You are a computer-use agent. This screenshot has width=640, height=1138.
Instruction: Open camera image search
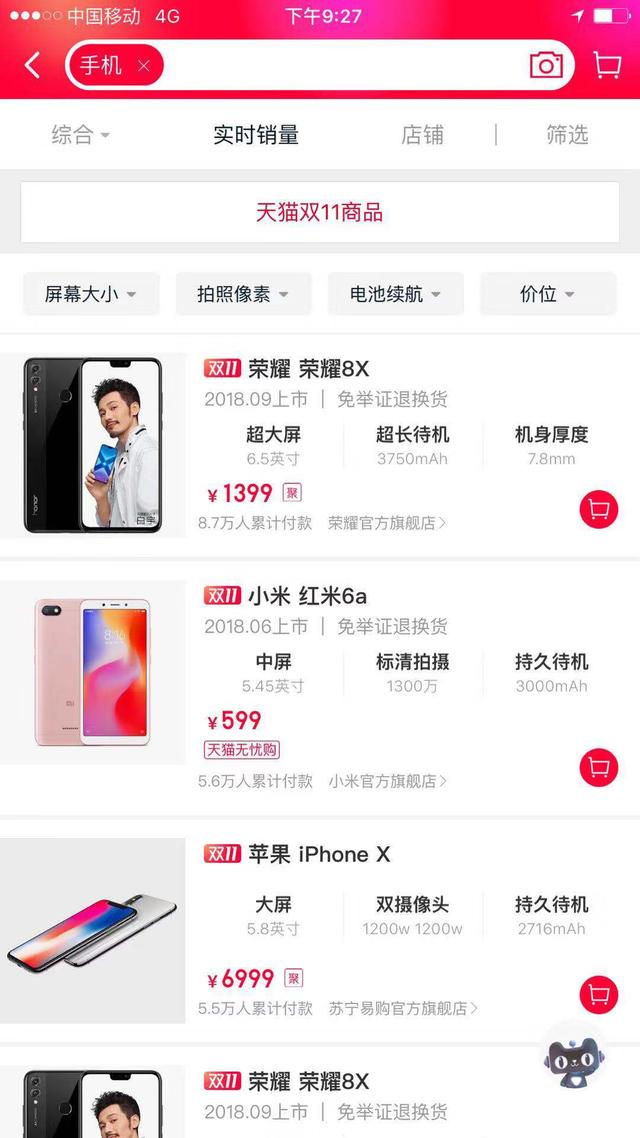pyautogui.click(x=546, y=66)
